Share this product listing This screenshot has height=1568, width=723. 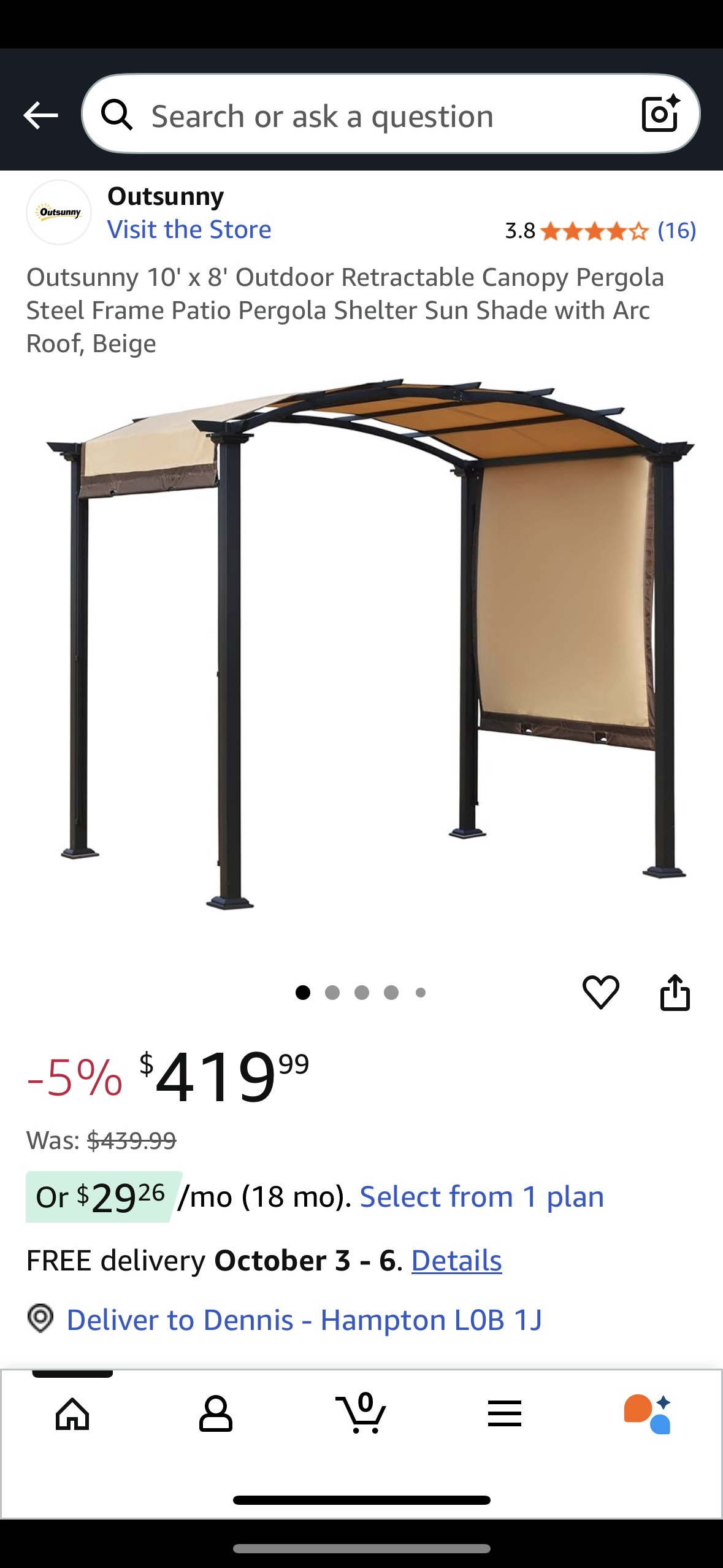[x=675, y=992]
